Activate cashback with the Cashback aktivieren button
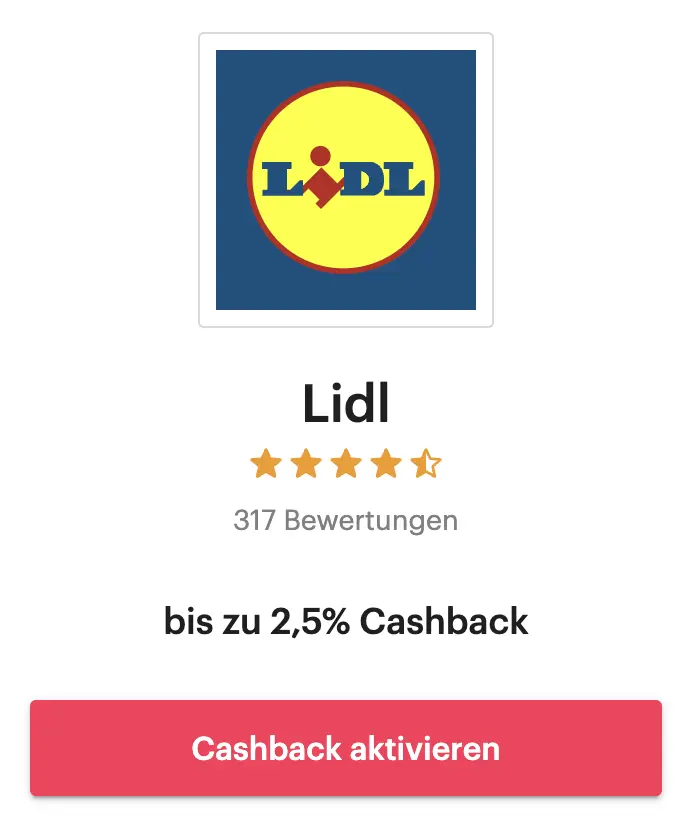The width and height of the screenshot is (690, 836). pos(345,748)
